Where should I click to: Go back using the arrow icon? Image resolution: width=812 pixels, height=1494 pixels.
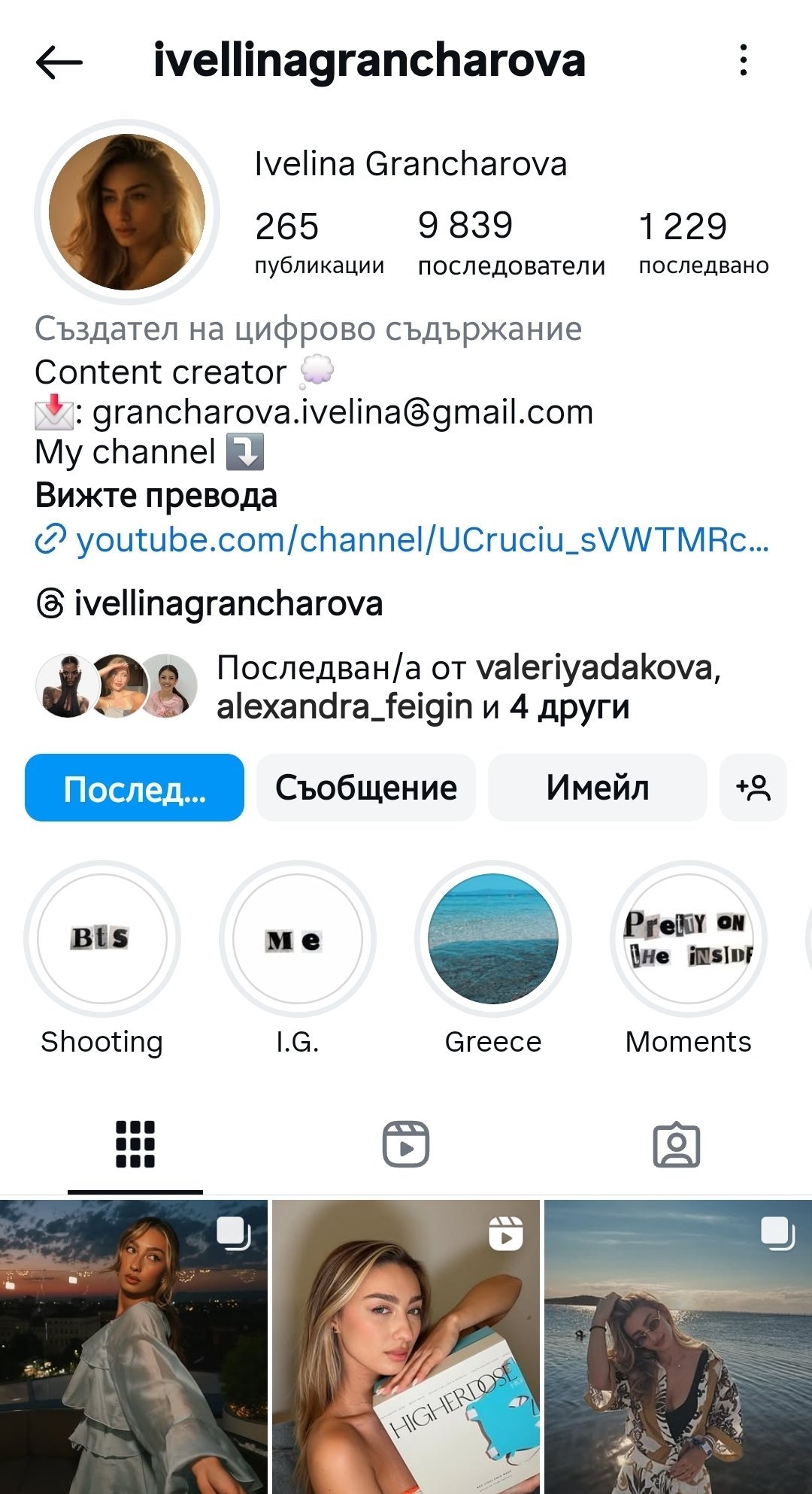(59, 62)
